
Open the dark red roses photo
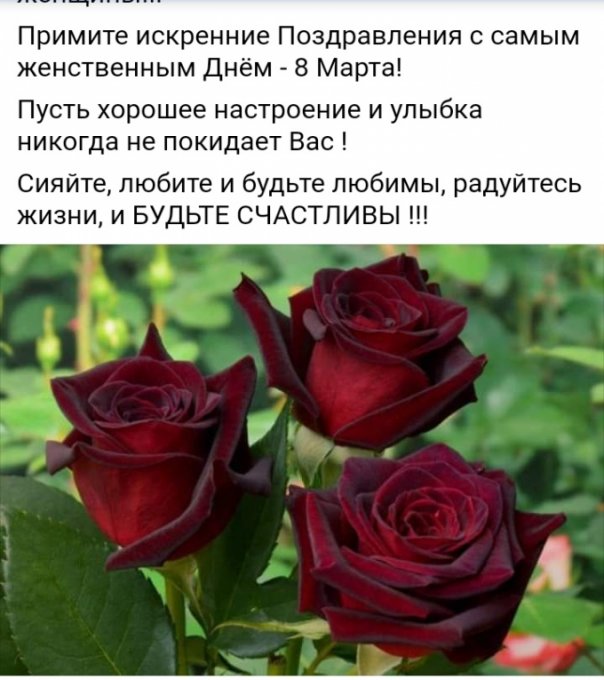click(x=302, y=460)
